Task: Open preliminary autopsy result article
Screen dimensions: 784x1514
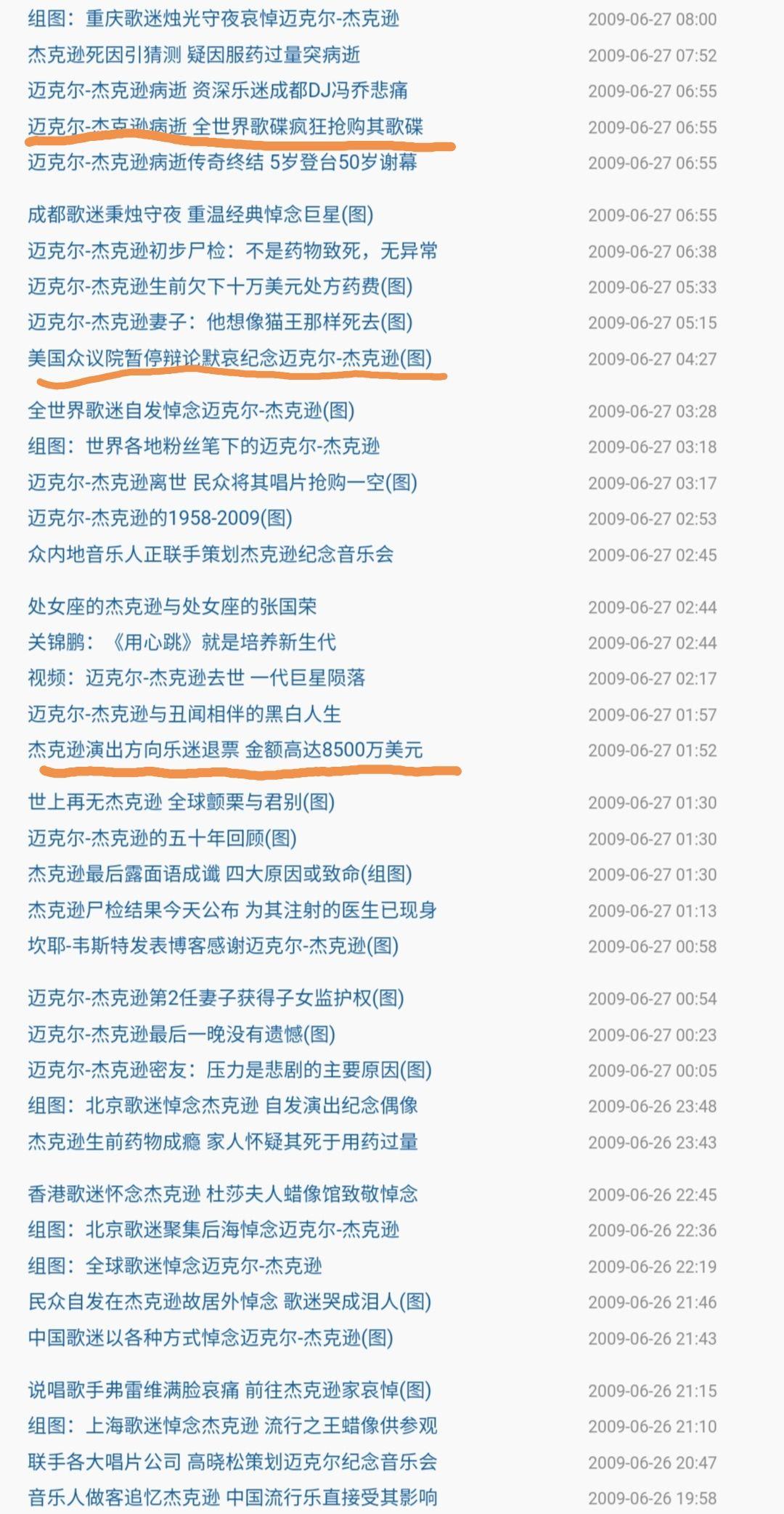Action: point(232,251)
